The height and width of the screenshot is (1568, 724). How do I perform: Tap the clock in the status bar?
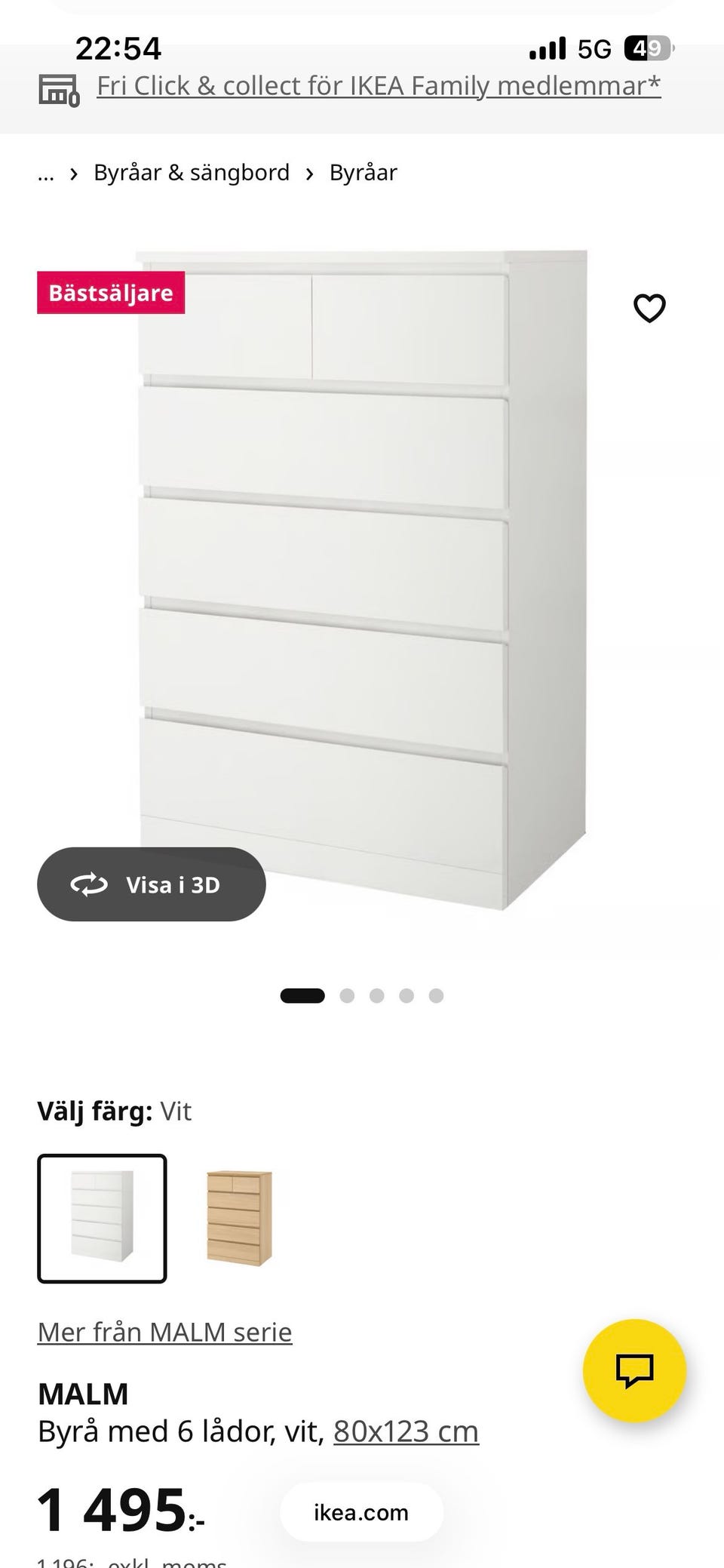(x=118, y=47)
